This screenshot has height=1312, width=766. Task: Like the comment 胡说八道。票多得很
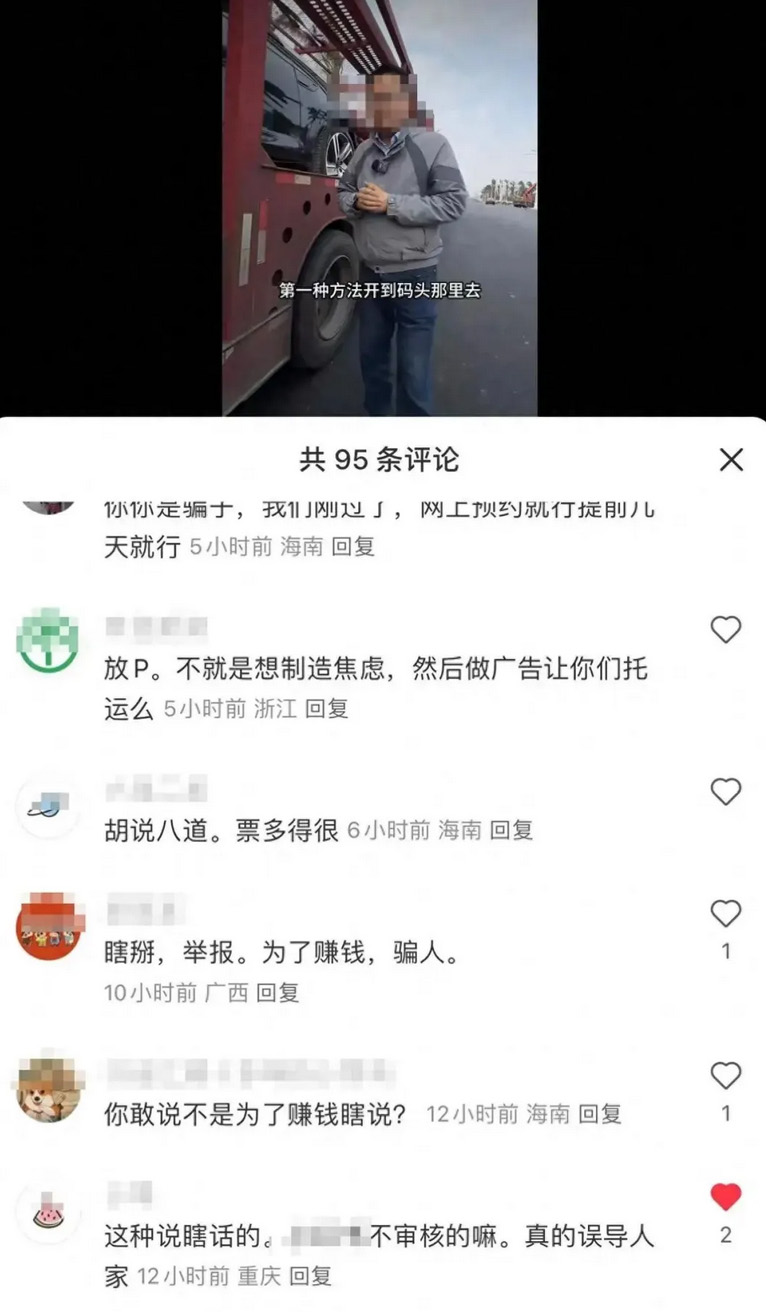[725, 792]
